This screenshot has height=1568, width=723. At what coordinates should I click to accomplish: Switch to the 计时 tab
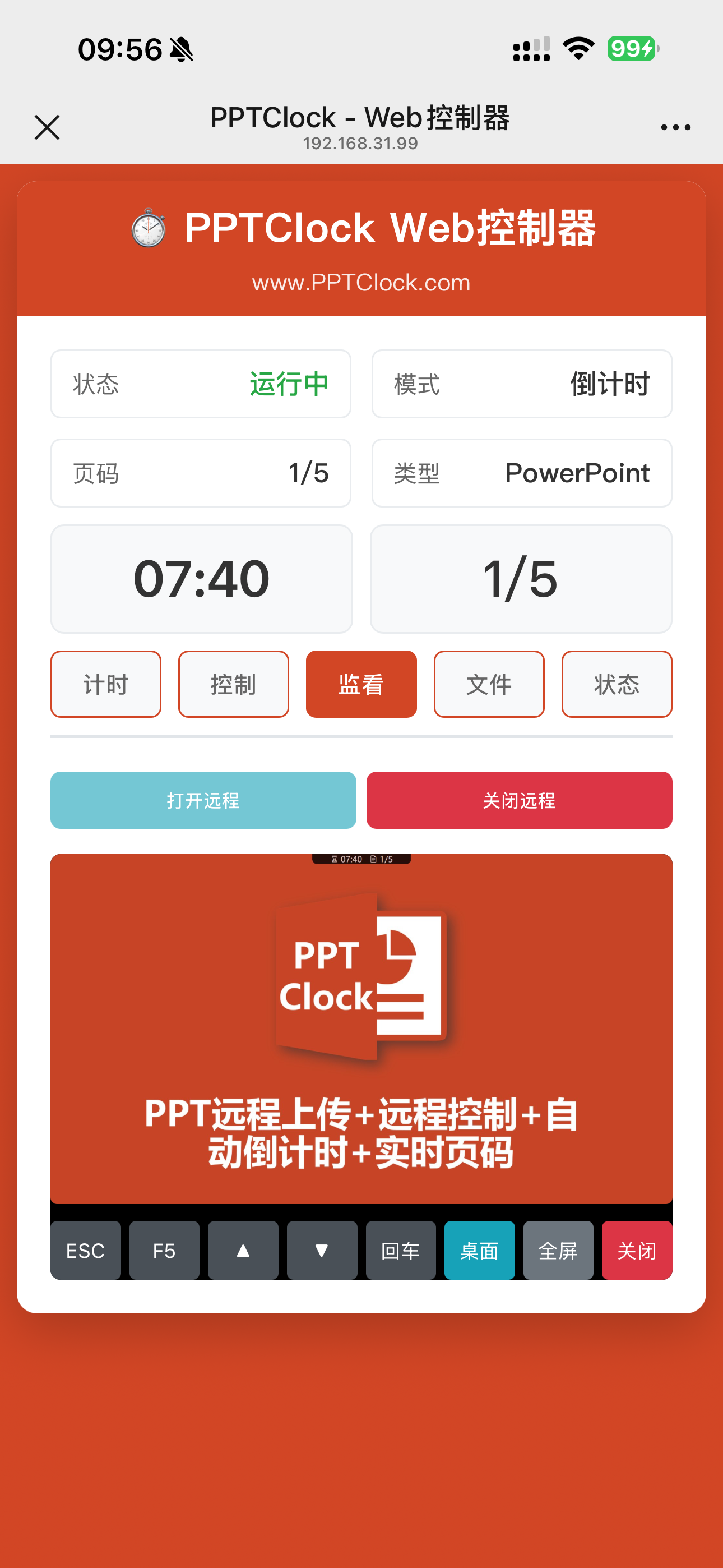pyautogui.click(x=106, y=684)
